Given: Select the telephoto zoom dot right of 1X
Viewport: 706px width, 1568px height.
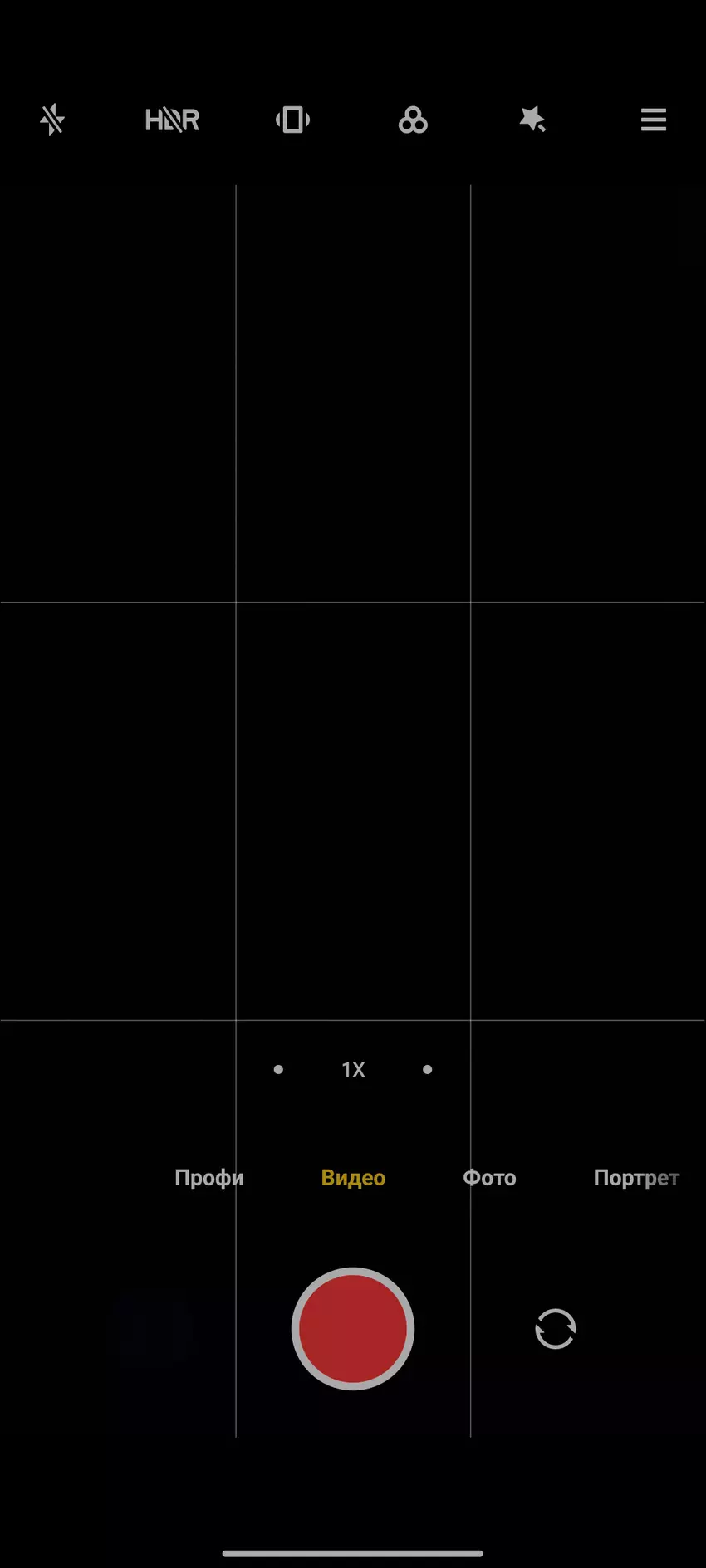Looking at the screenshot, I should pyautogui.click(x=428, y=1069).
